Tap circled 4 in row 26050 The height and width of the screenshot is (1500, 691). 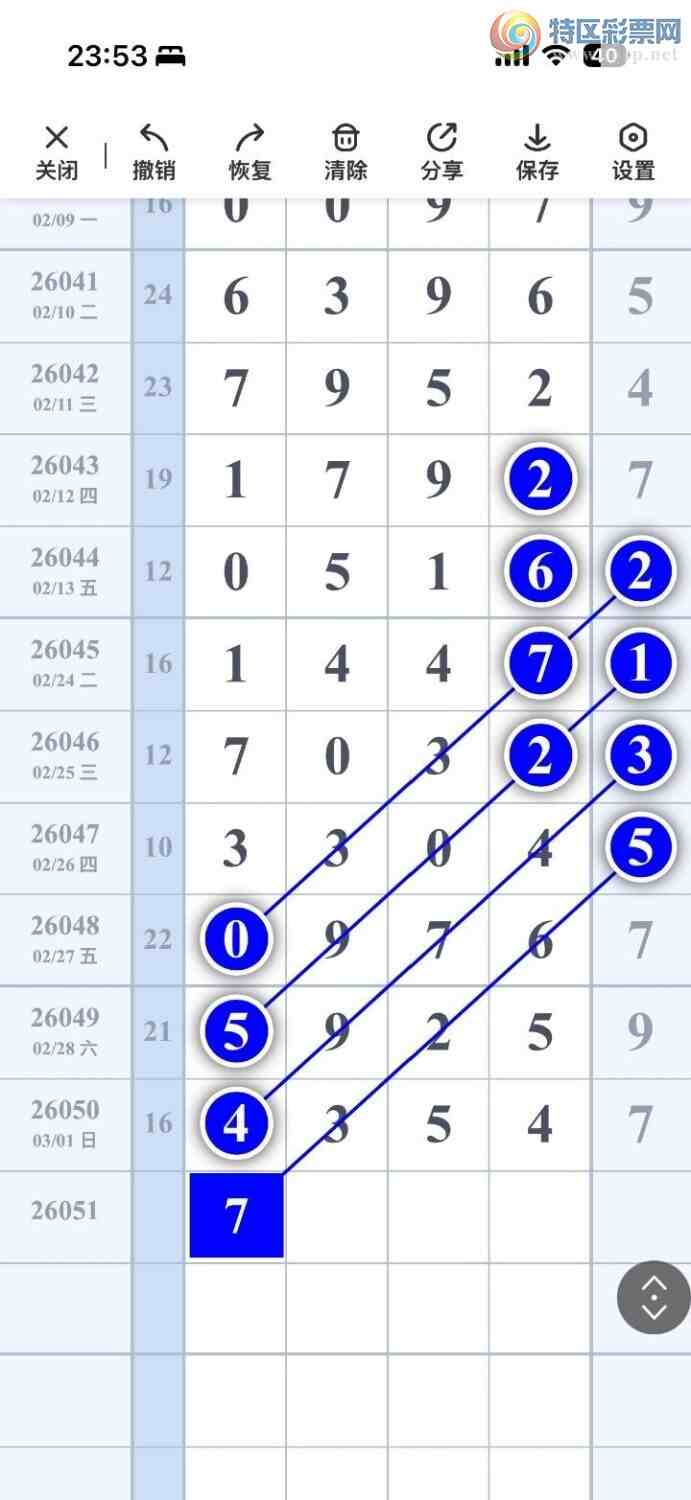(x=236, y=1123)
